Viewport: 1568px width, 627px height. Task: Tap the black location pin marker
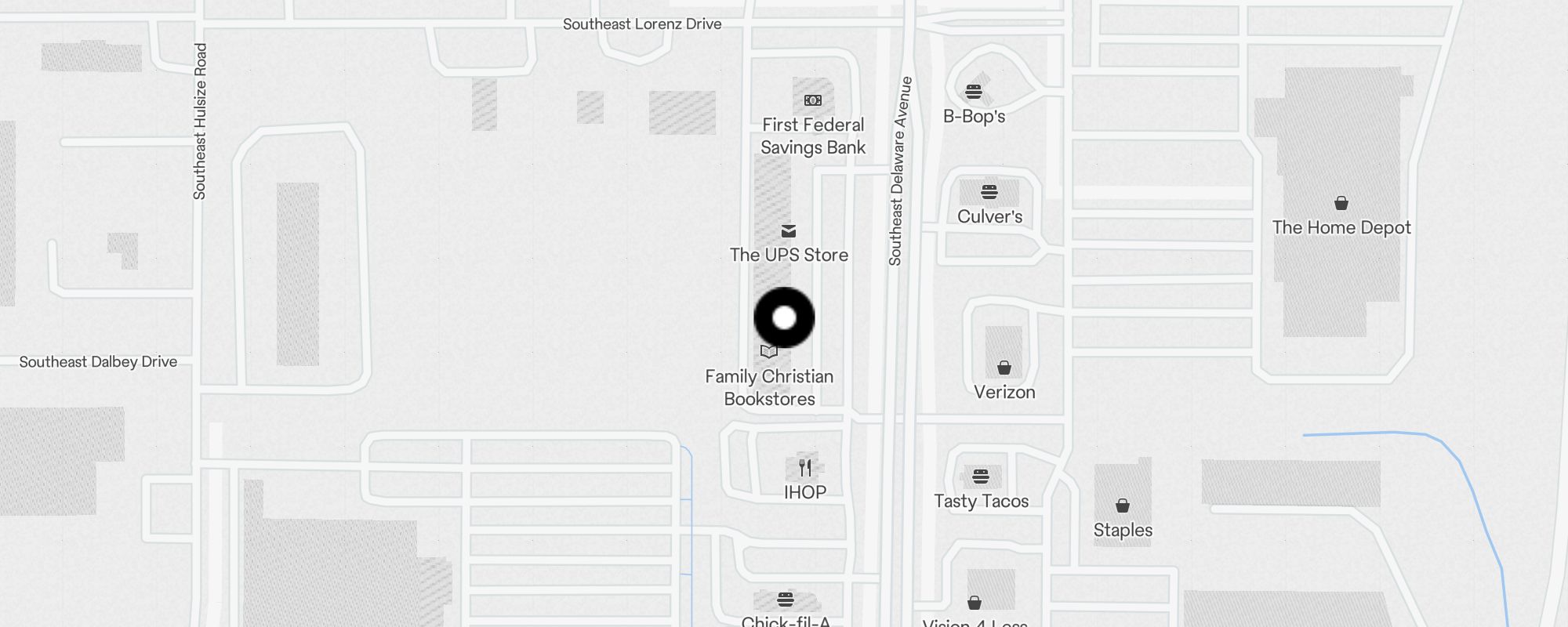784,317
